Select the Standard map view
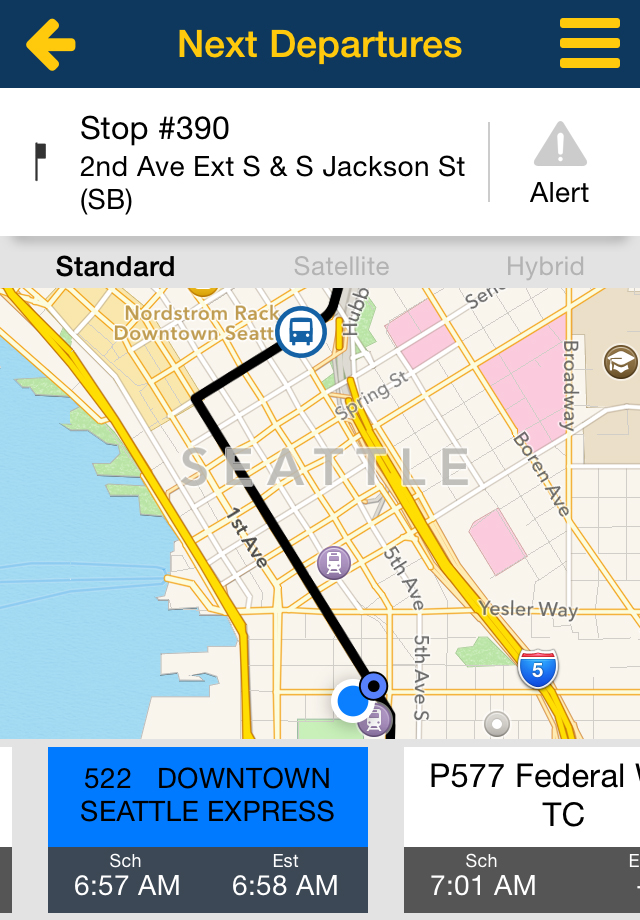This screenshot has width=640, height=920. tap(116, 266)
